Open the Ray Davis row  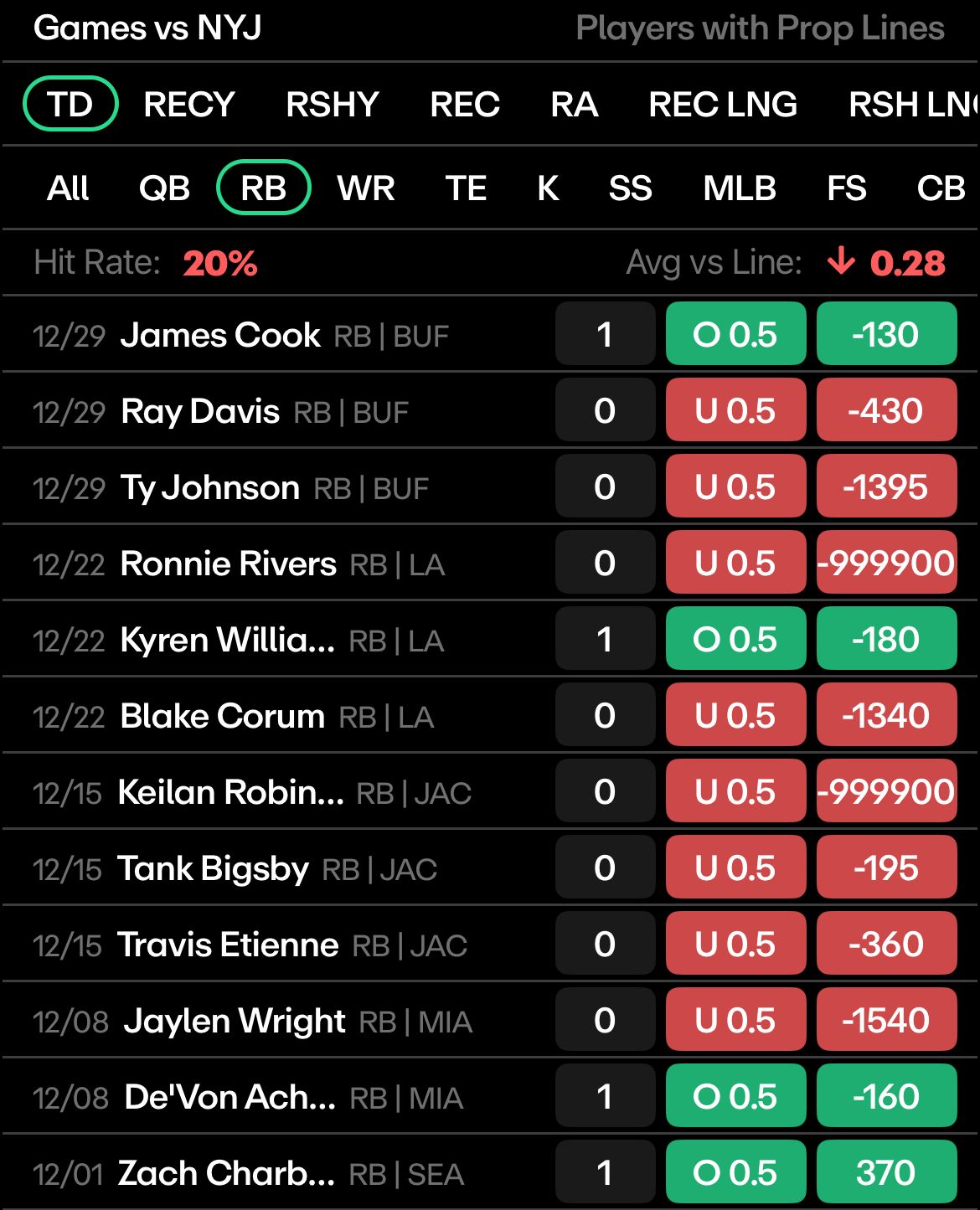tap(201, 411)
